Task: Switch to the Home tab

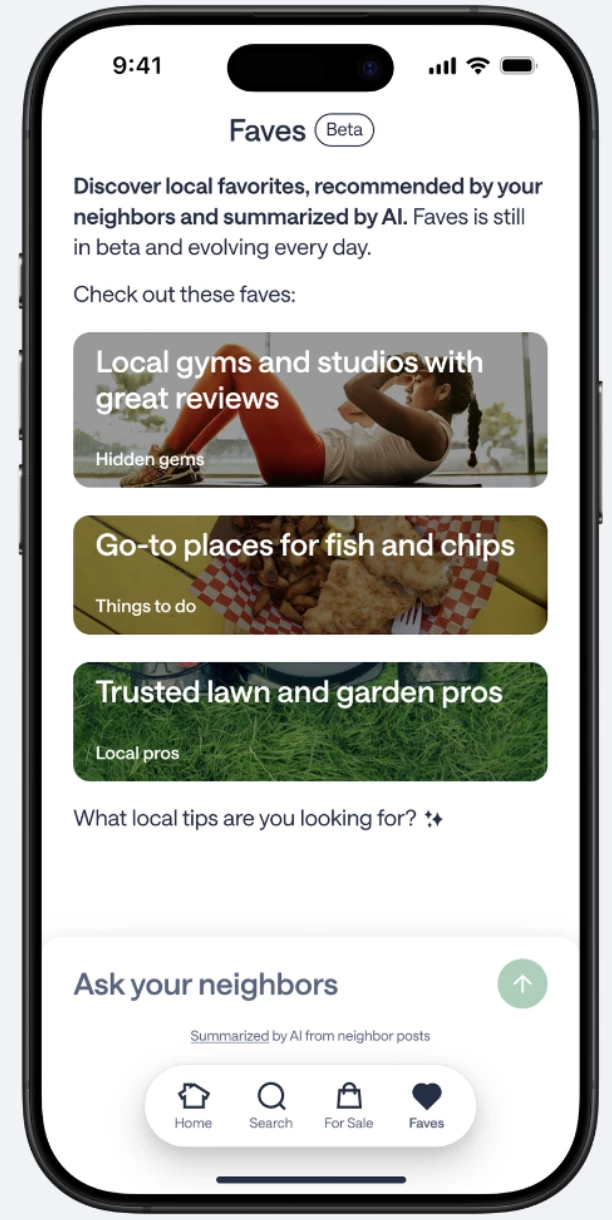Action: click(x=193, y=1106)
